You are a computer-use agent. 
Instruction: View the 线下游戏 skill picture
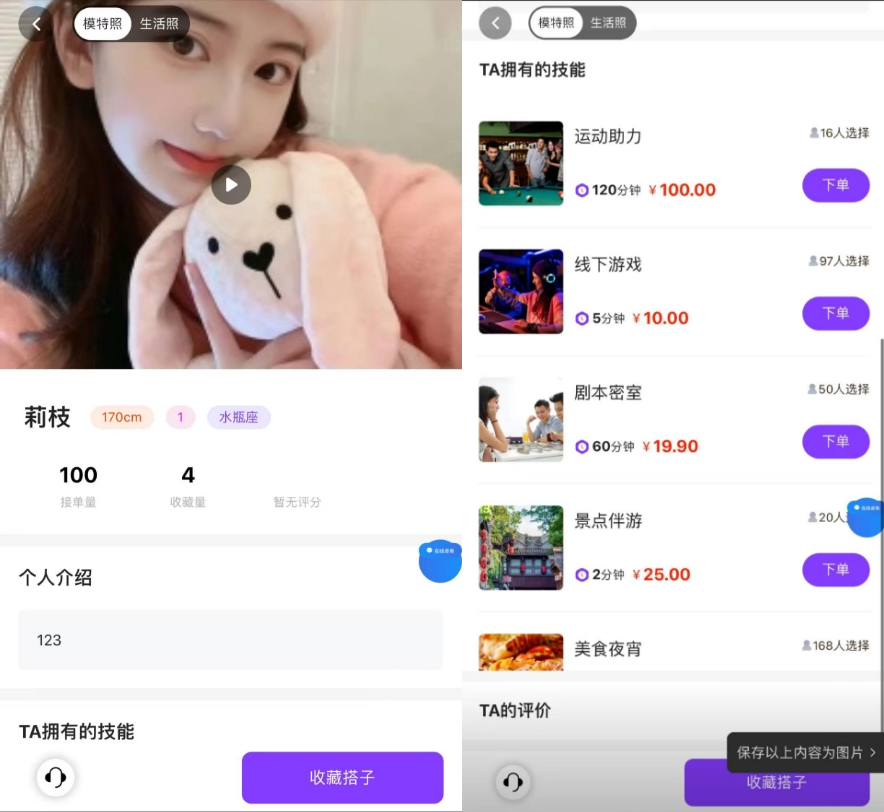[x=520, y=291]
